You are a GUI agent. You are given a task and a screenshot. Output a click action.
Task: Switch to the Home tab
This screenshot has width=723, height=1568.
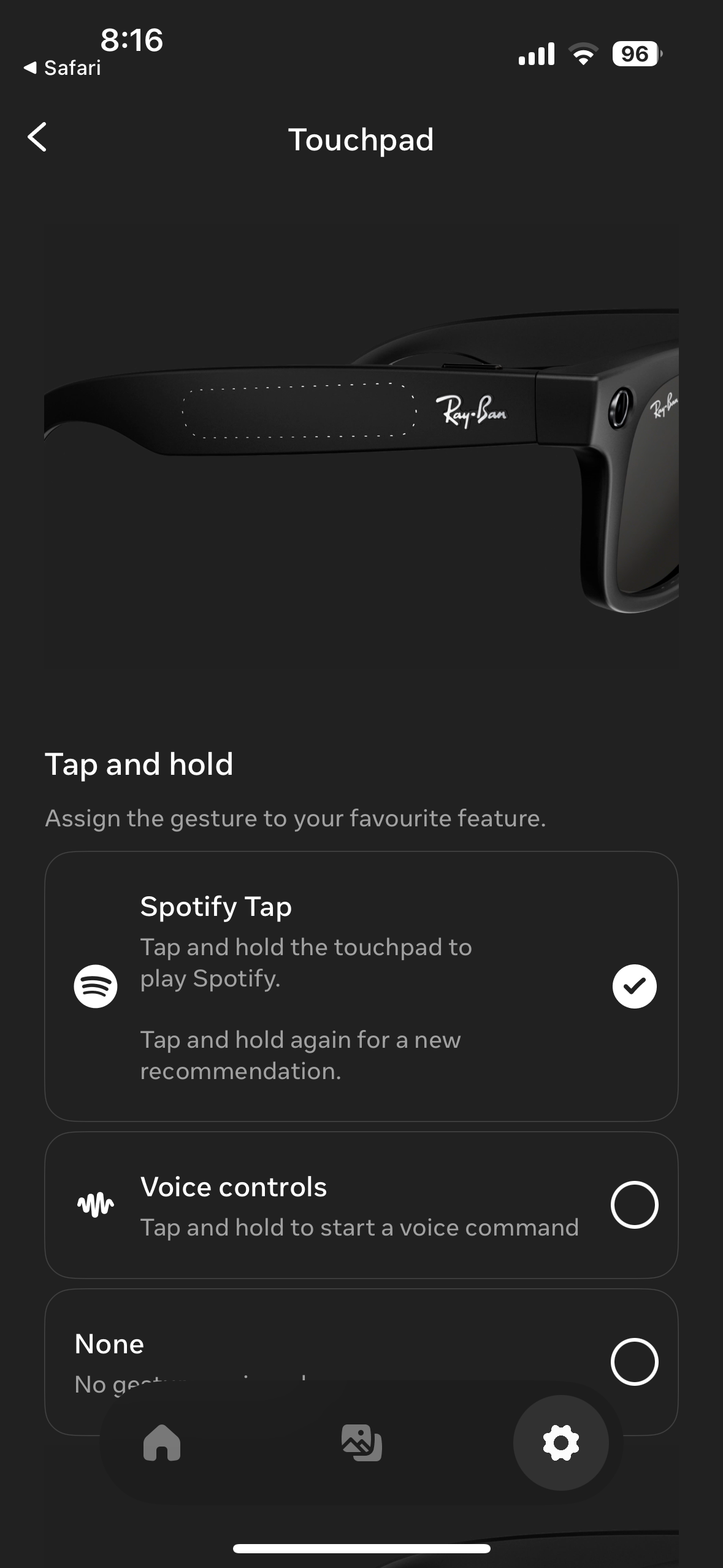162,1442
